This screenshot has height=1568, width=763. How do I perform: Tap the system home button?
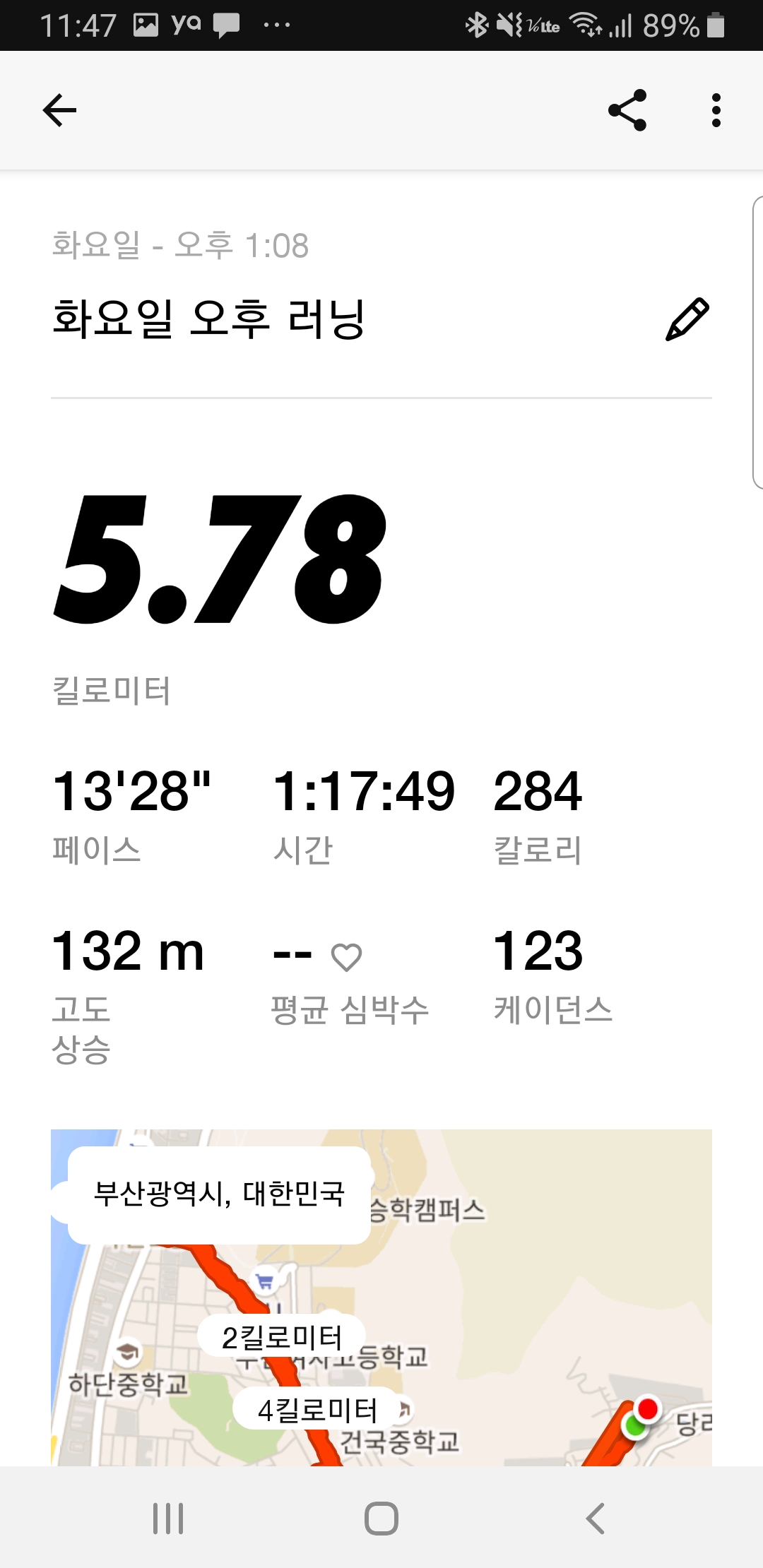click(381, 1518)
